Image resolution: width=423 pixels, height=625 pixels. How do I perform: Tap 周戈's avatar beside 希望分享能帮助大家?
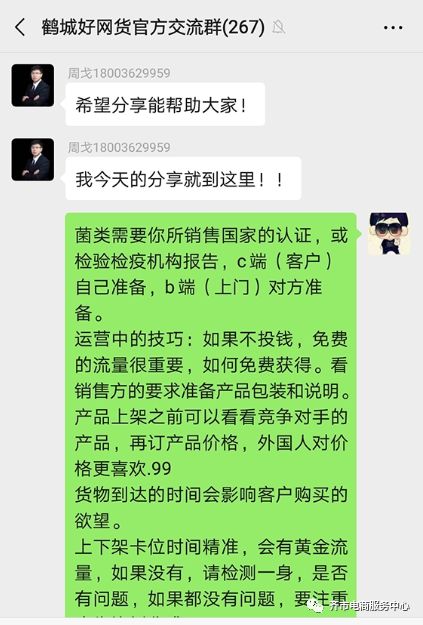[33, 85]
